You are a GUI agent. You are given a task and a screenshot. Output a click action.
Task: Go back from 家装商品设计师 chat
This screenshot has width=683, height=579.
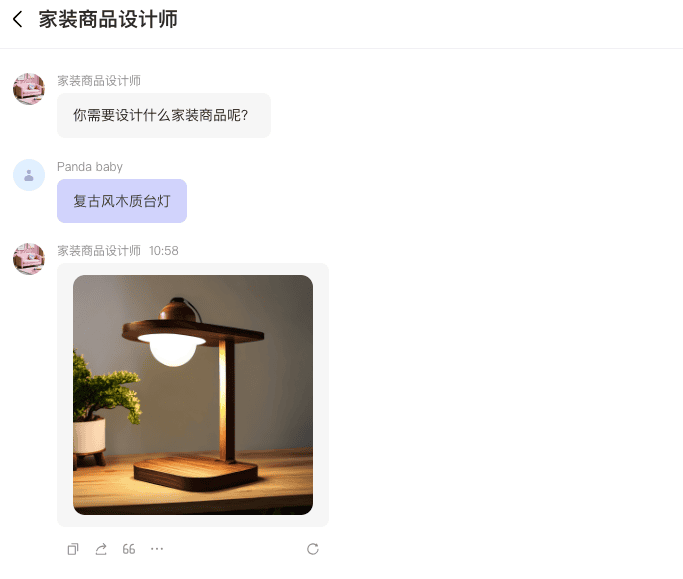(x=17, y=19)
